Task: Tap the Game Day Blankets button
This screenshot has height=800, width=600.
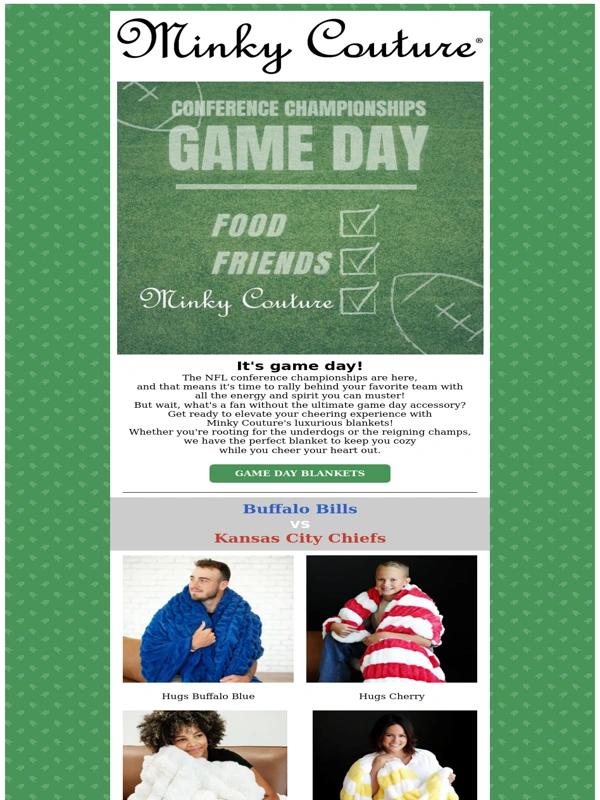Action: [x=299, y=473]
